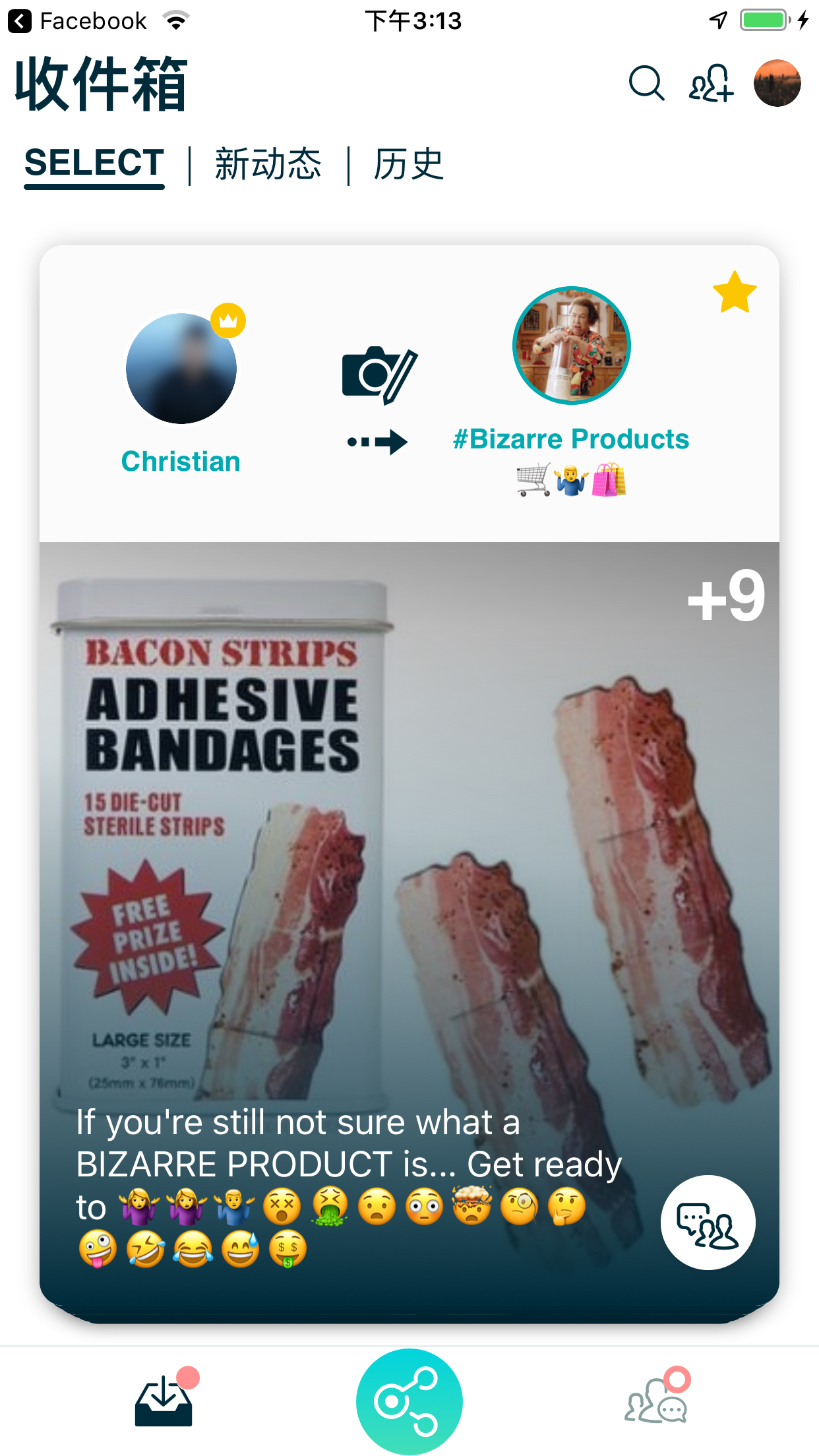The height and width of the screenshot is (1456, 819).
Task: View Christian's profile
Action: (x=181, y=369)
